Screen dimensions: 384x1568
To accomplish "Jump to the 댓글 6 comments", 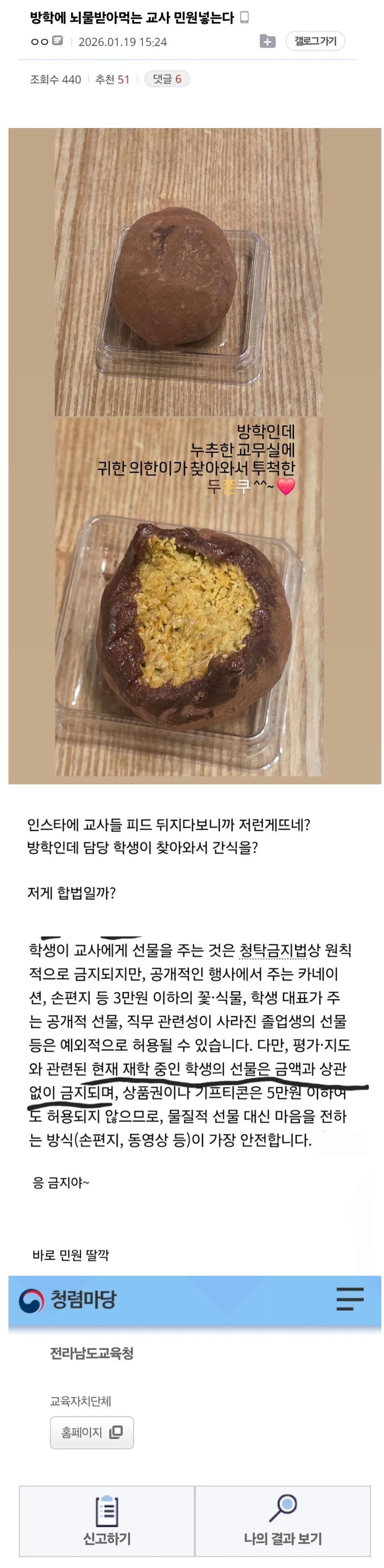I will (167, 79).
